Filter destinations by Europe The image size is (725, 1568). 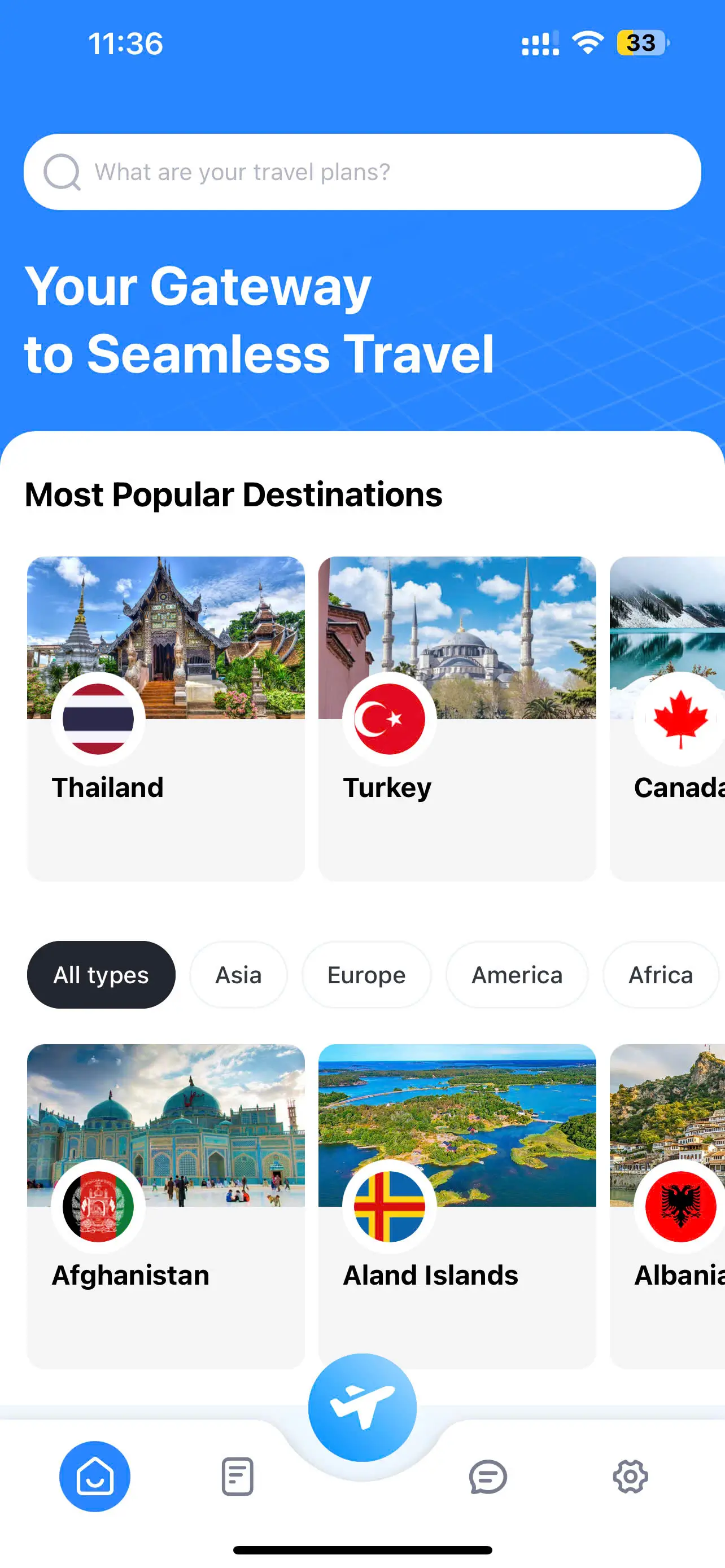(366, 975)
